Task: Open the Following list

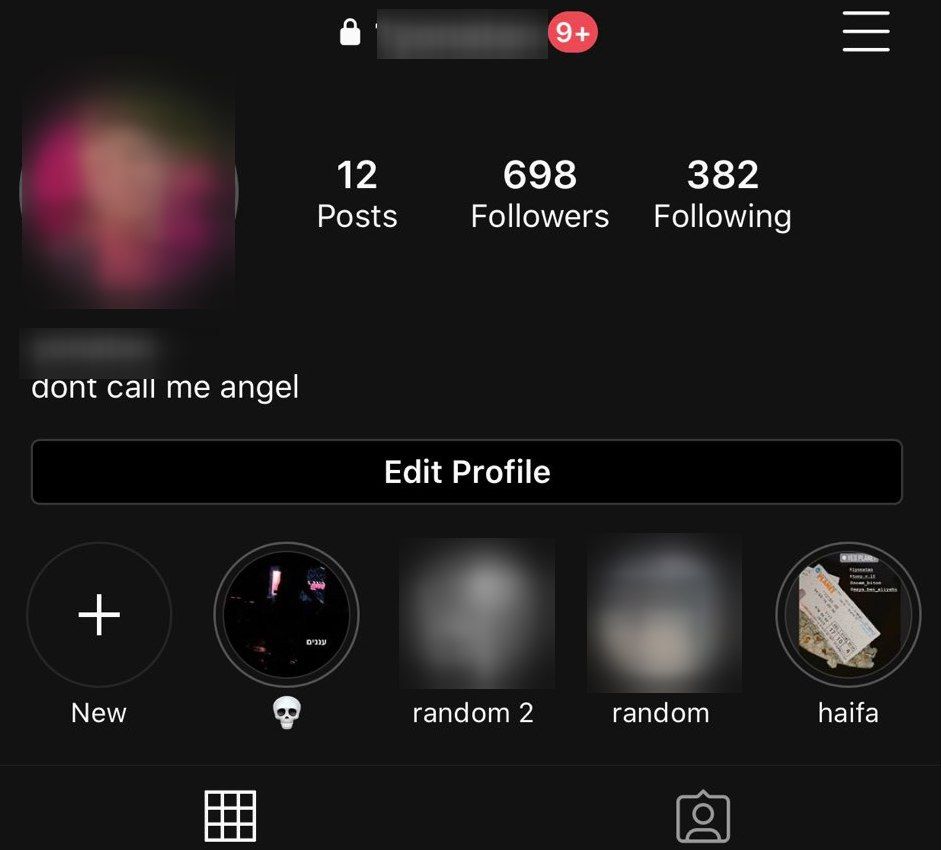Action: tap(722, 194)
